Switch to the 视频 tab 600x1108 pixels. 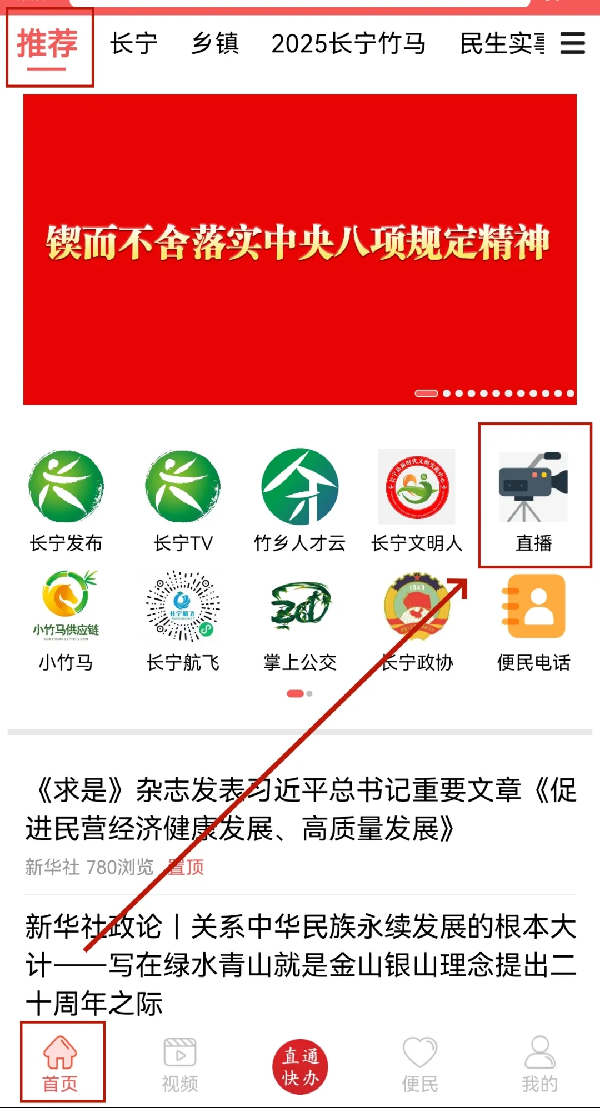180,1064
